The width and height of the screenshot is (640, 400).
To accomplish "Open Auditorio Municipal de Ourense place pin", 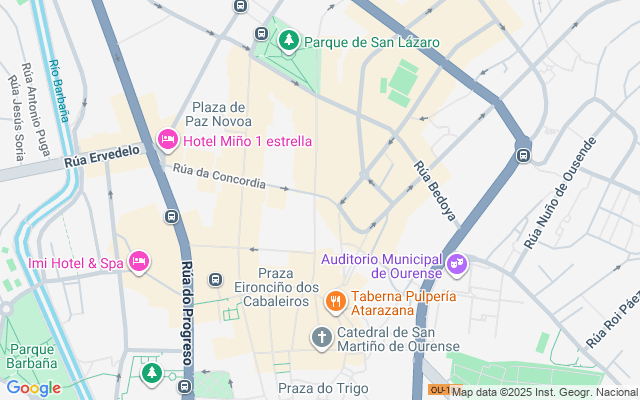I will tap(457, 264).
